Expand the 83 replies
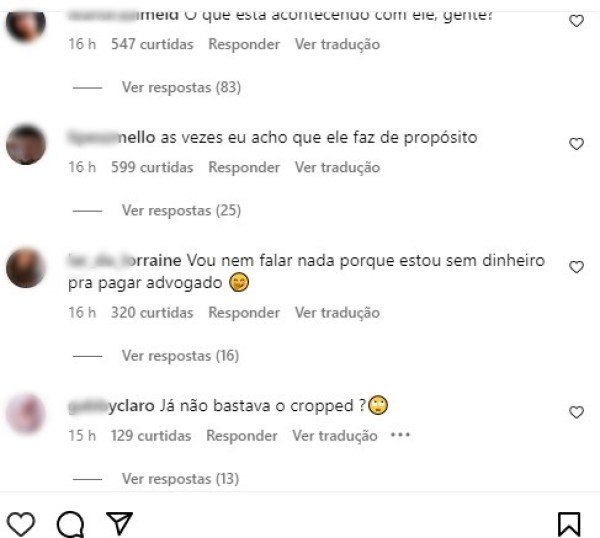 click(x=181, y=88)
